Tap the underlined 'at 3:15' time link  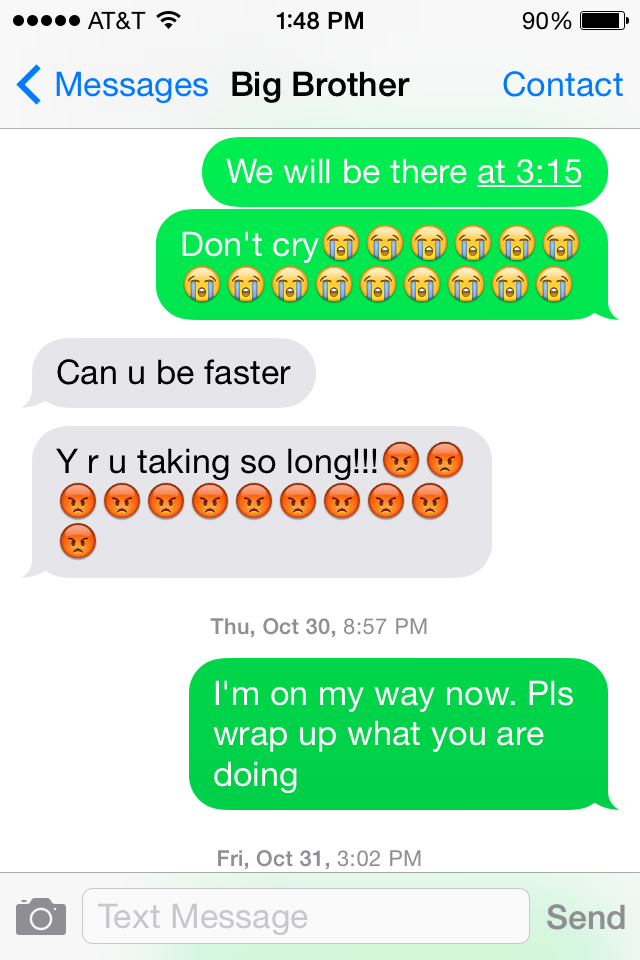[x=529, y=172]
